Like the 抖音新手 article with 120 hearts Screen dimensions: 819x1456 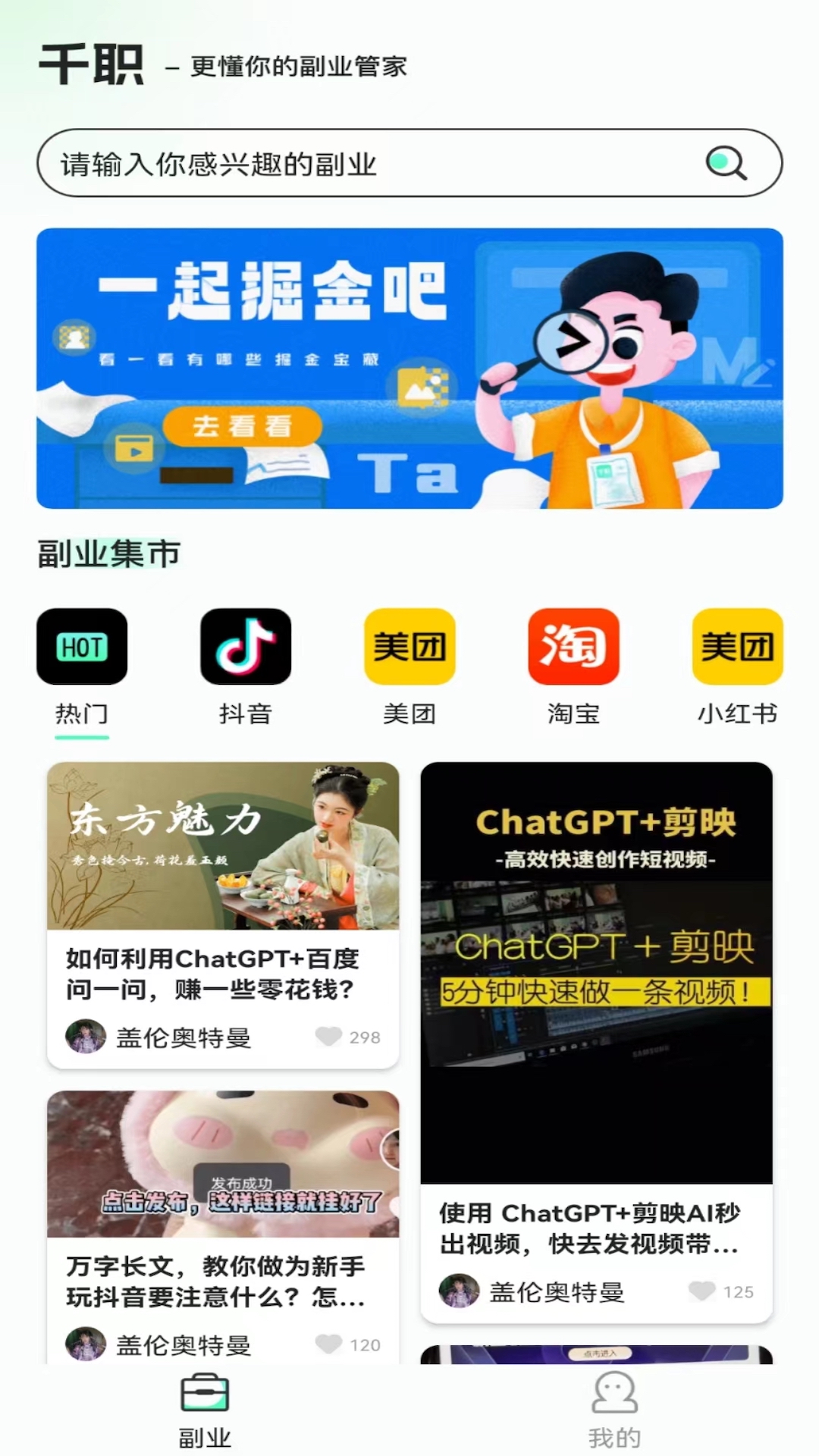(x=329, y=1345)
